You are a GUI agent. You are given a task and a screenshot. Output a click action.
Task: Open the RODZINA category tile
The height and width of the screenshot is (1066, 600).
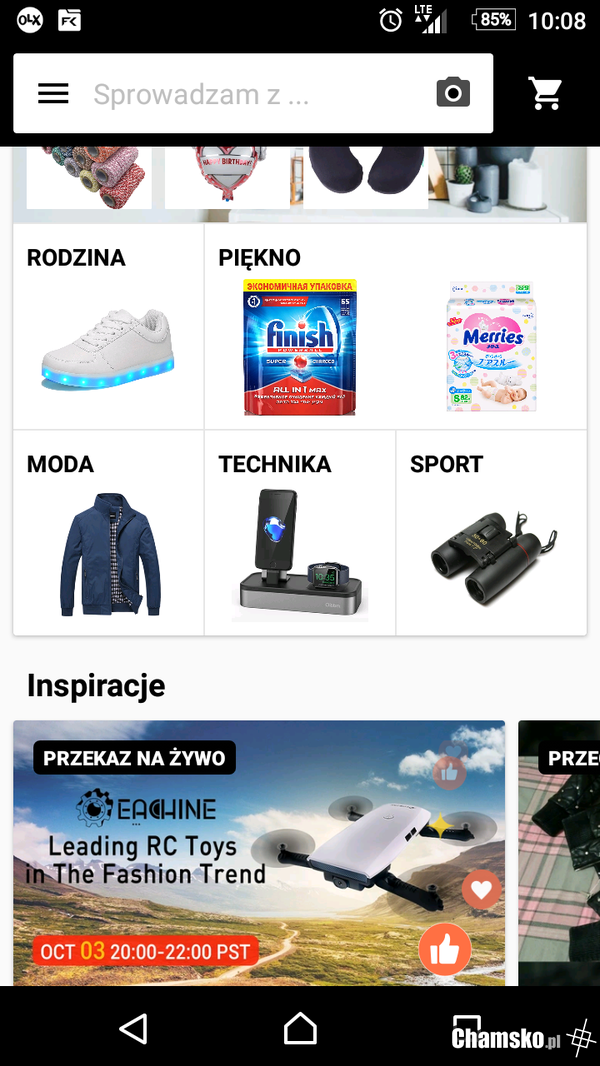108,327
